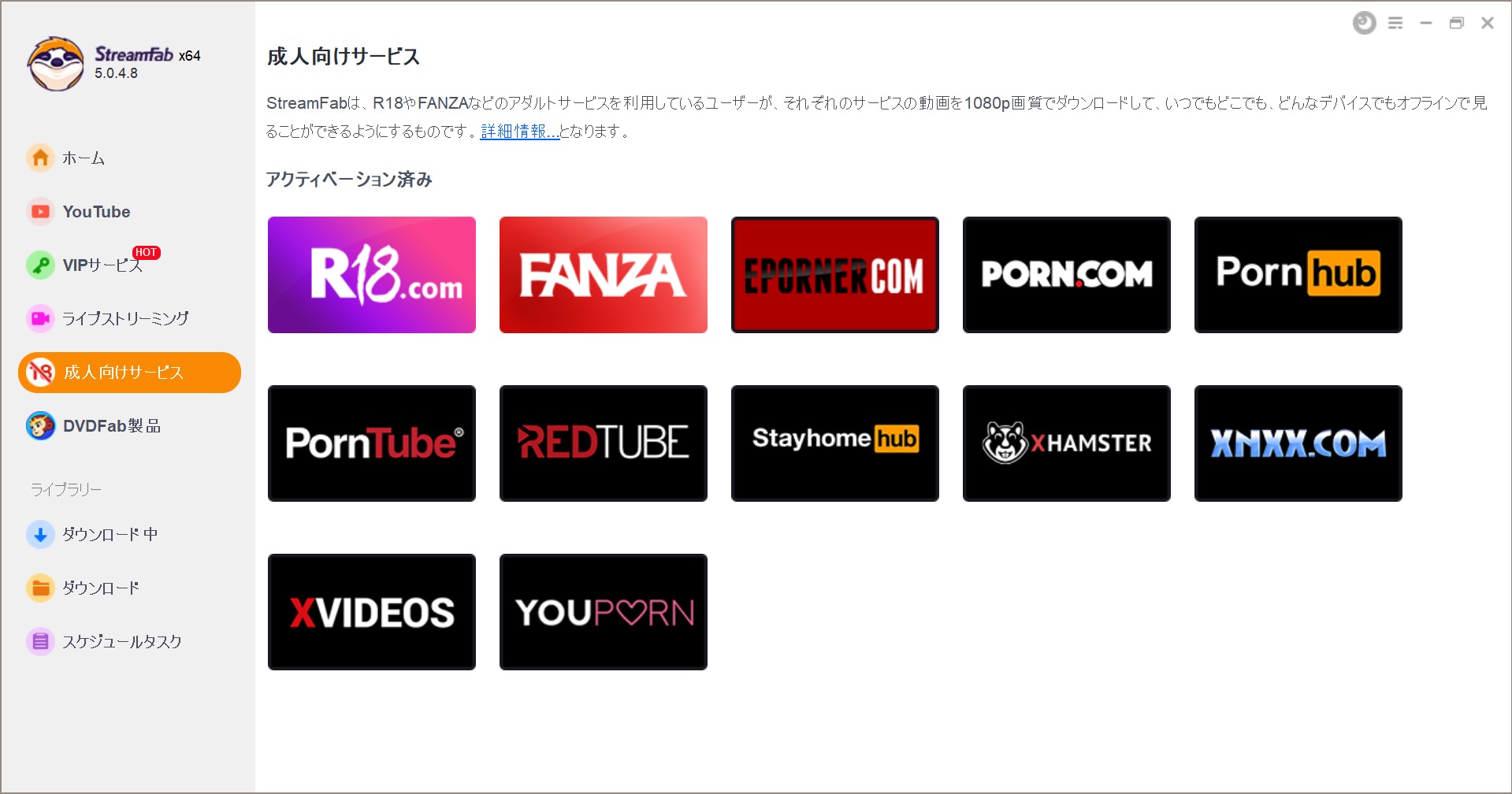Open VIPサービス section
This screenshot has width=1512, height=794.
[x=101, y=265]
